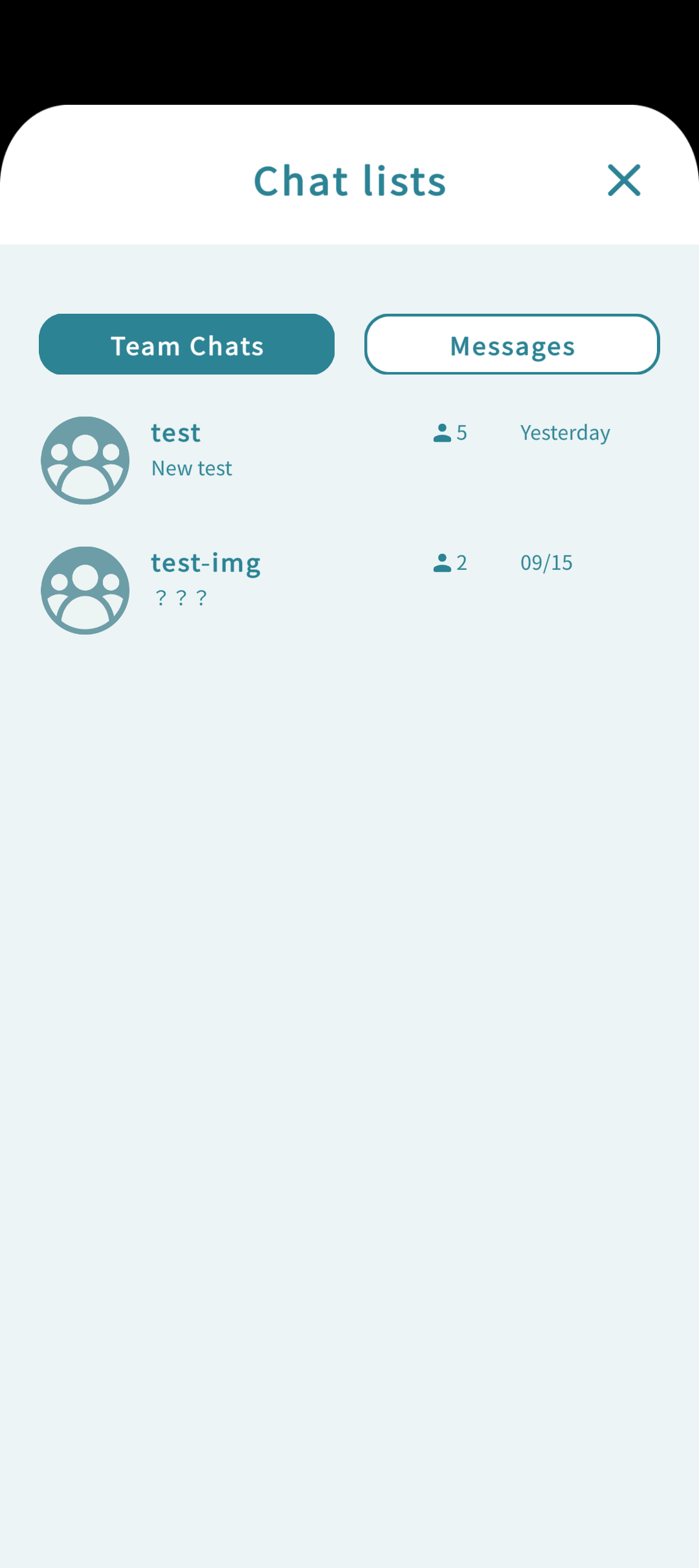Open the test-img team chat
This screenshot has width=699, height=1568.
(349, 591)
